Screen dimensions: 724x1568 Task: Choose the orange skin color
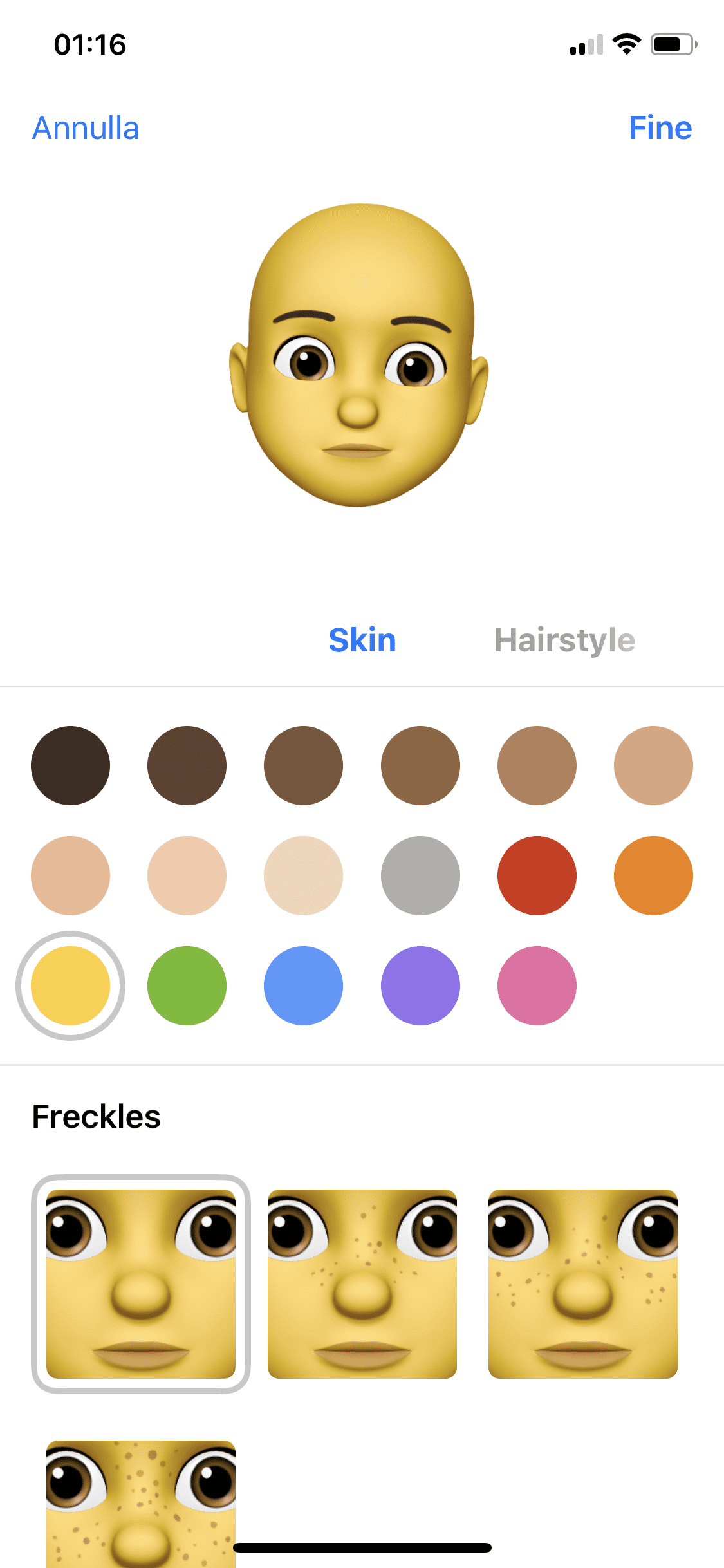tap(653, 875)
